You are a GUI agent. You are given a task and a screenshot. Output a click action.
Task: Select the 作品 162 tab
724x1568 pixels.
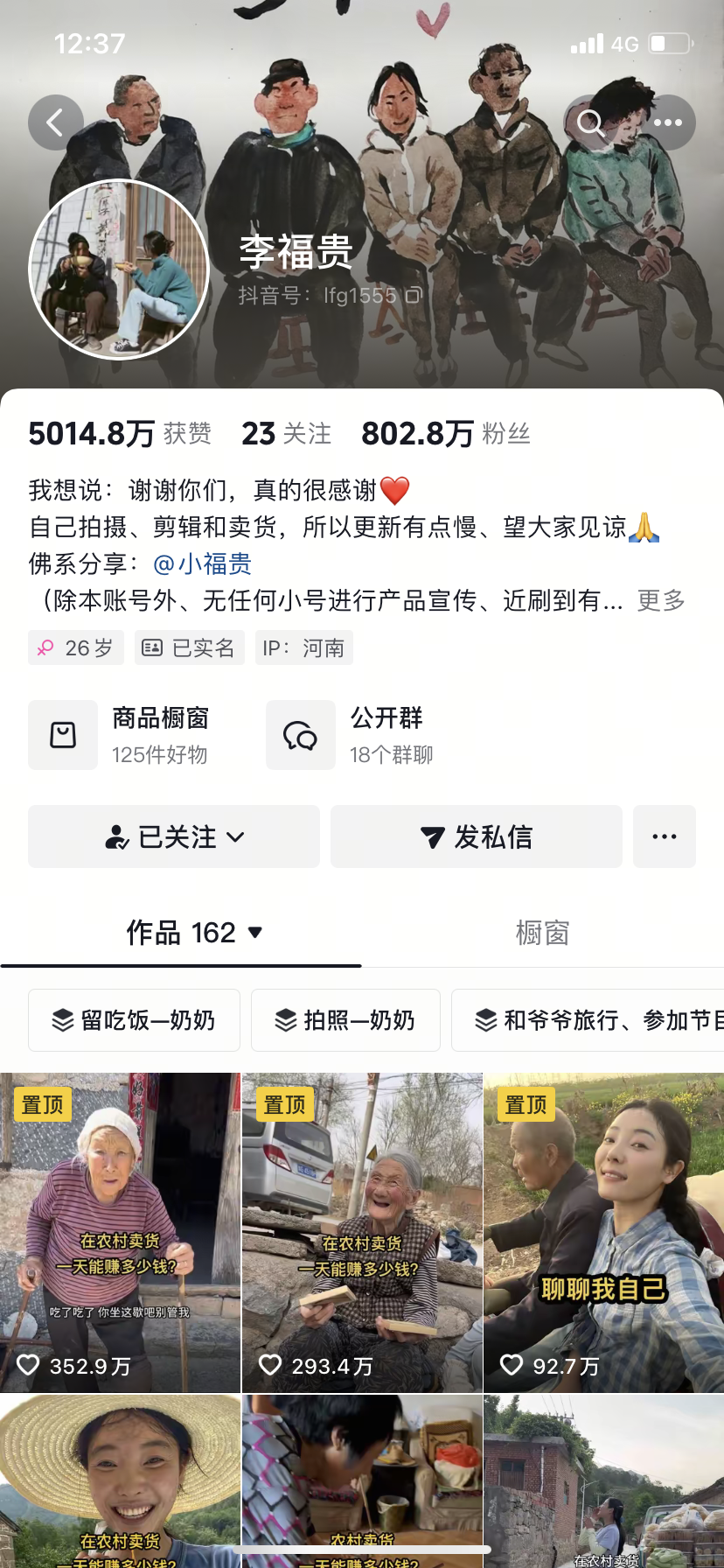[x=193, y=933]
